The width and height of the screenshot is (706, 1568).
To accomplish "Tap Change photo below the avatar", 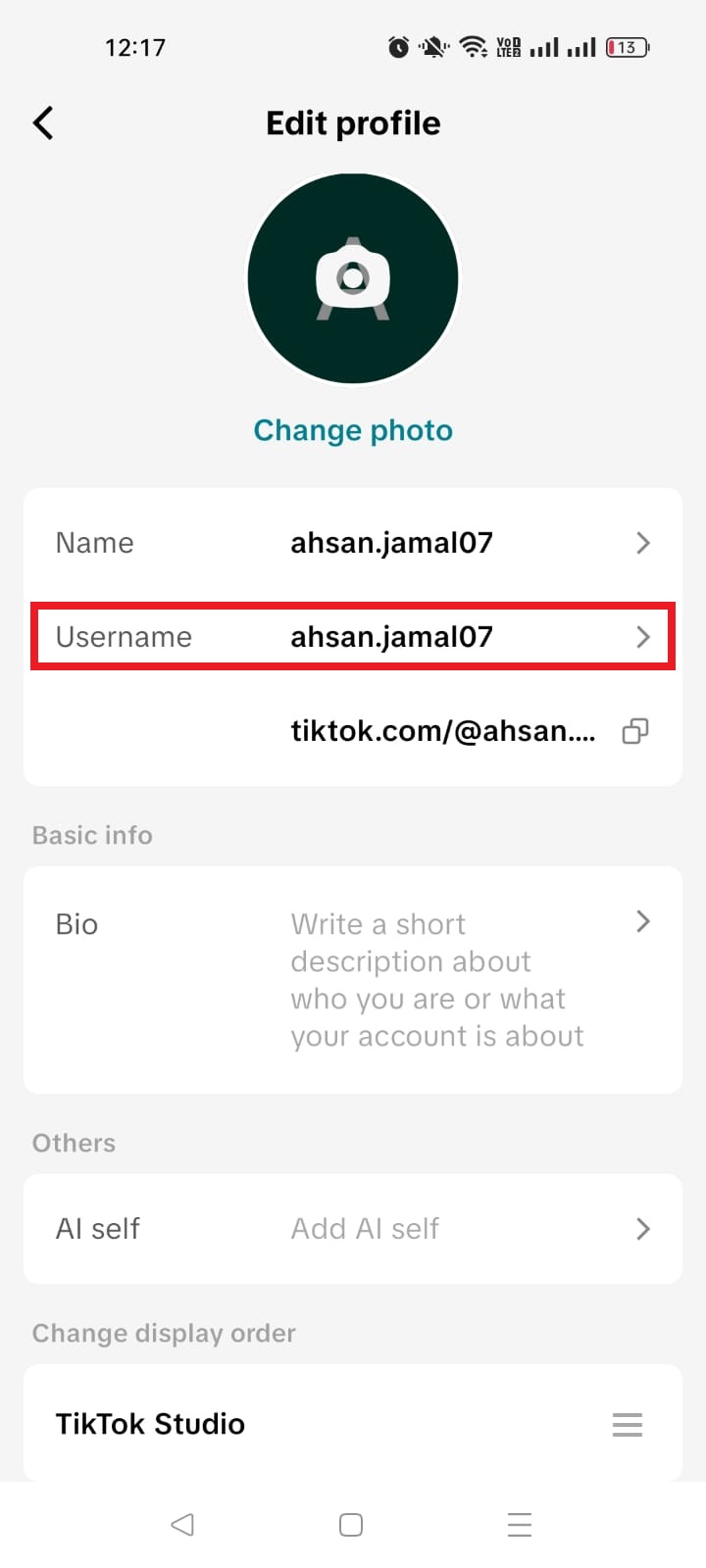I will [353, 429].
